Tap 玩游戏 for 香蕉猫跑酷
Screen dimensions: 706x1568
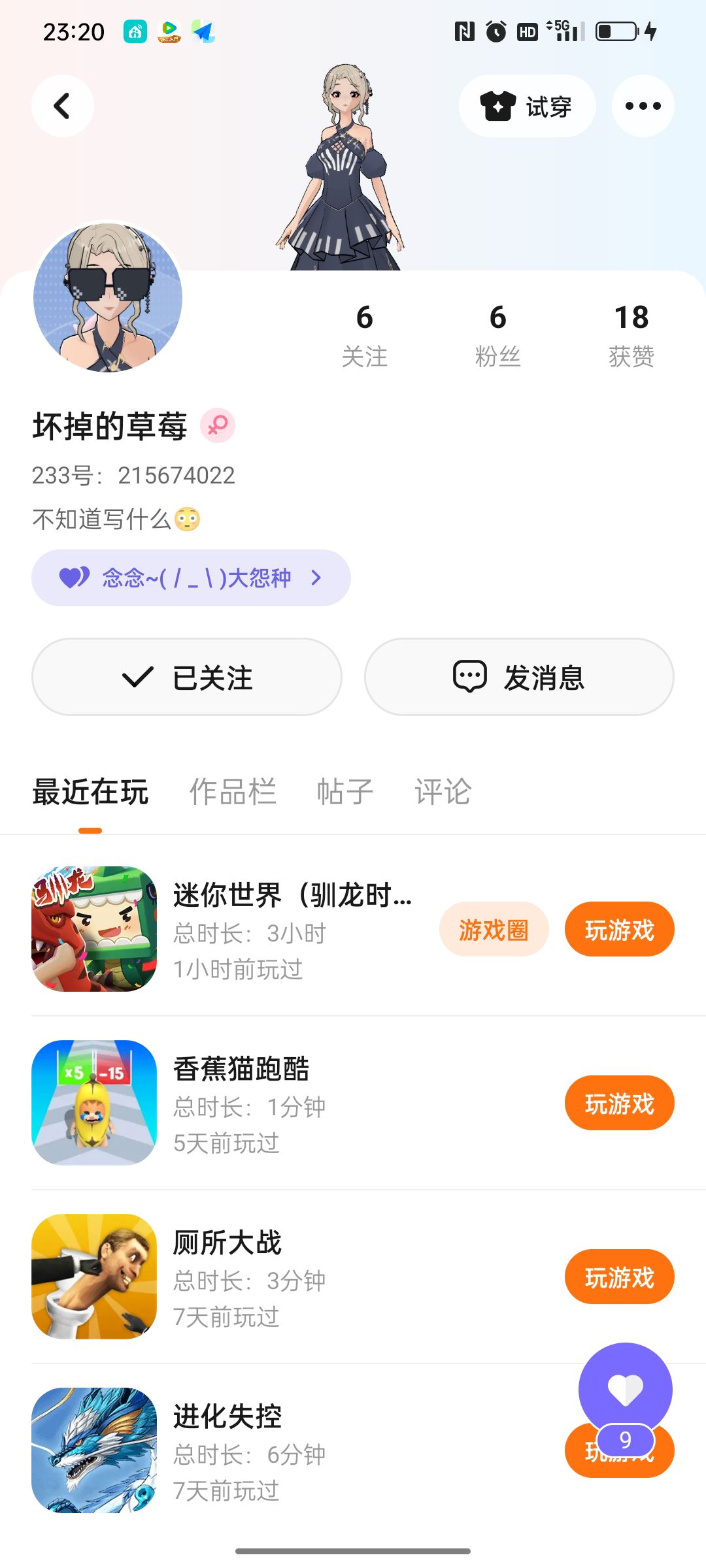pos(619,1103)
